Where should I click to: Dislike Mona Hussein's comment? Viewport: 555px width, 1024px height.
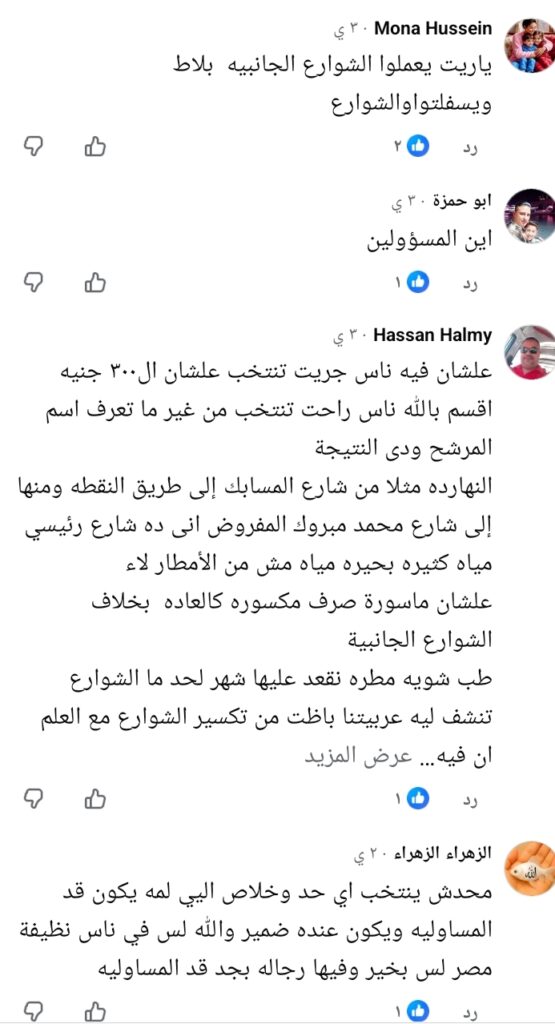[x=33, y=146]
